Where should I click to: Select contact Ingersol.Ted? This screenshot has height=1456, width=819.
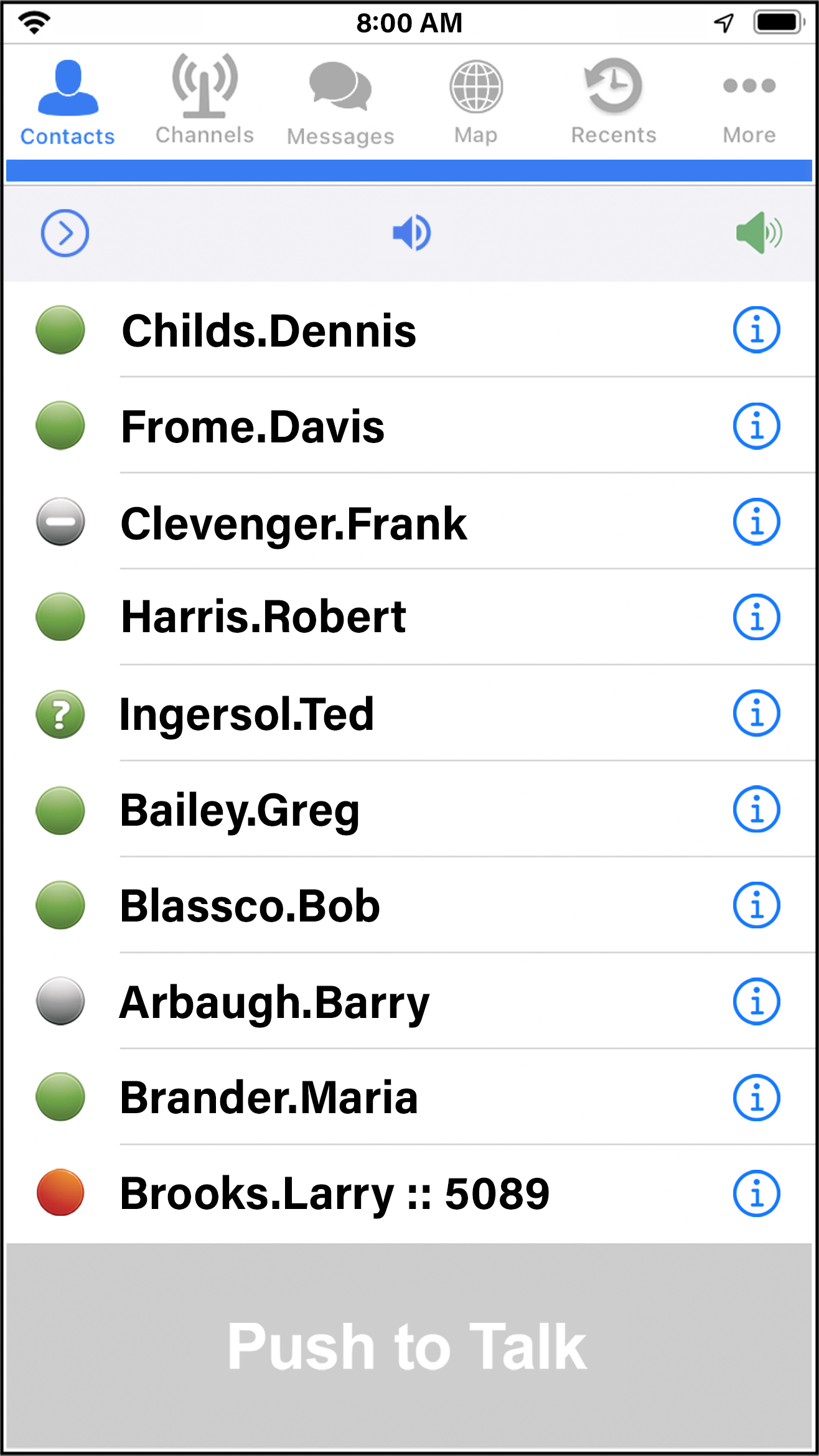tap(409, 714)
